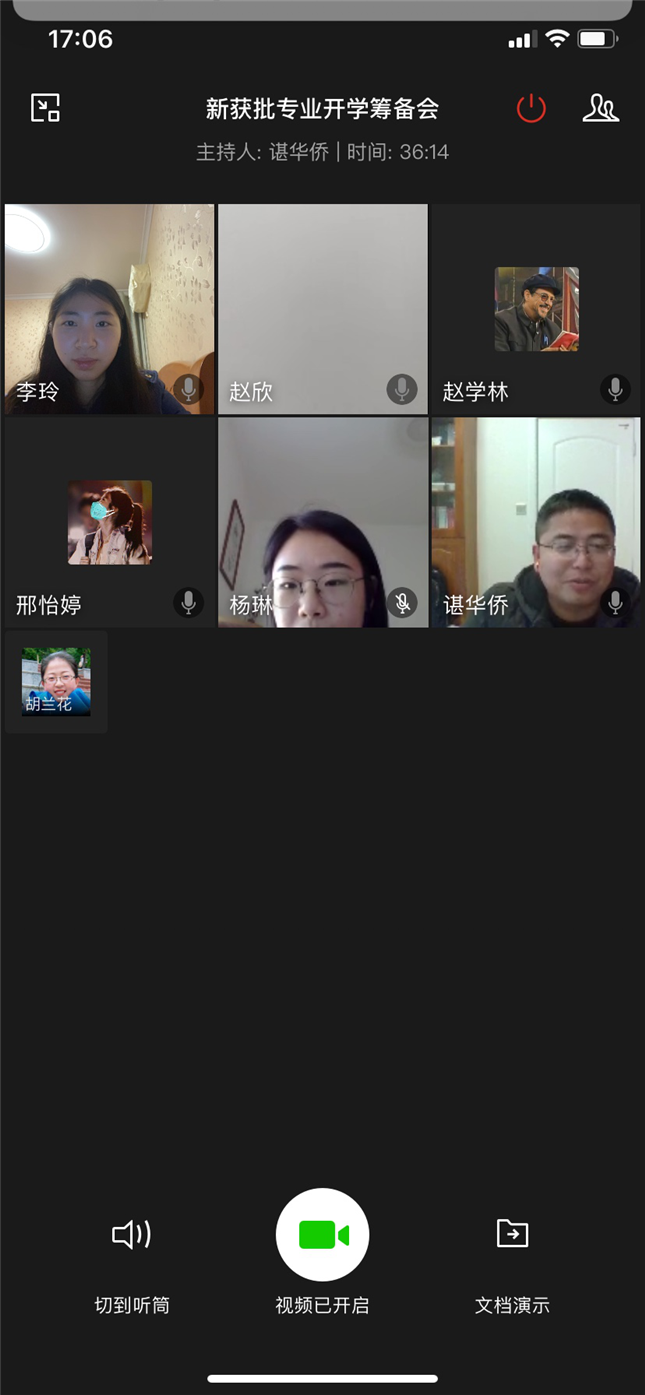Turn off camera via 视频已开启 button

point(322,1235)
